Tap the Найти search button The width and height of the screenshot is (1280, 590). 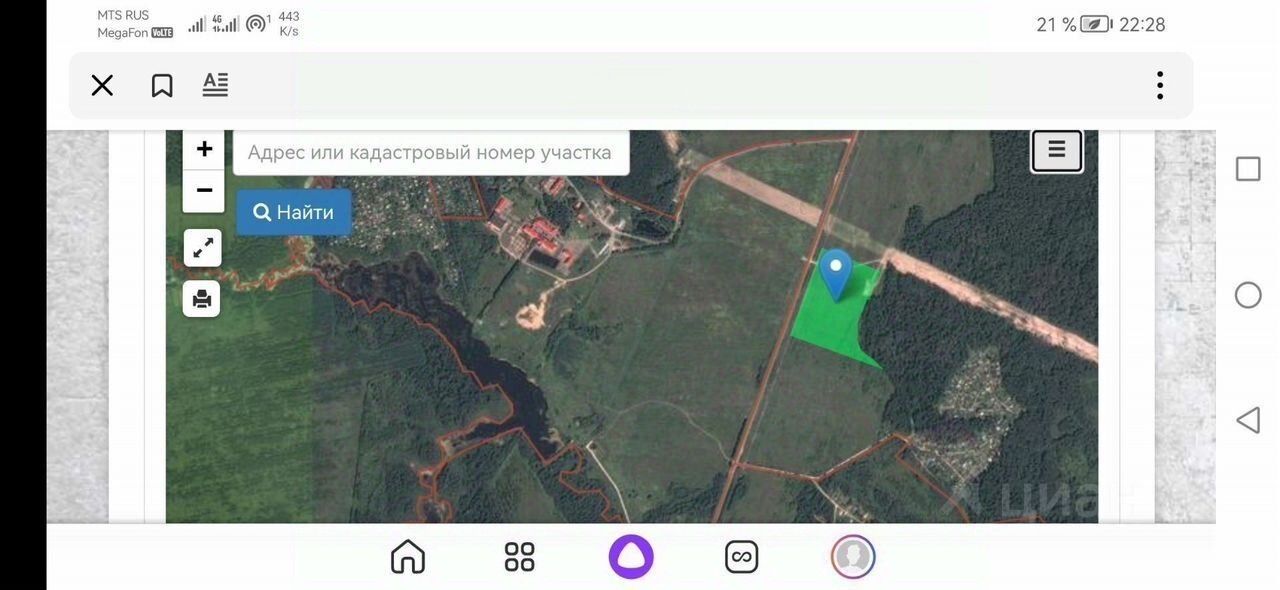294,212
